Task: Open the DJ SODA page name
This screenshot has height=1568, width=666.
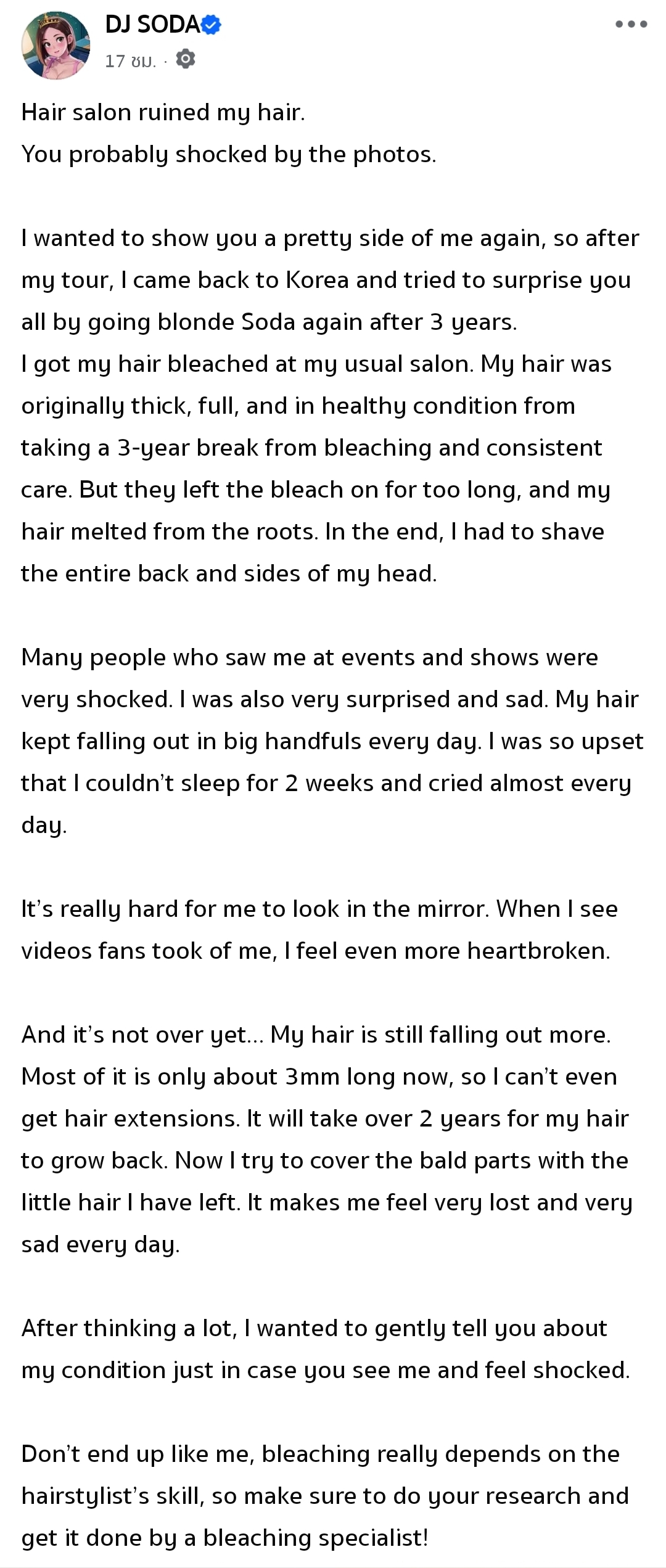Action: click(x=152, y=25)
